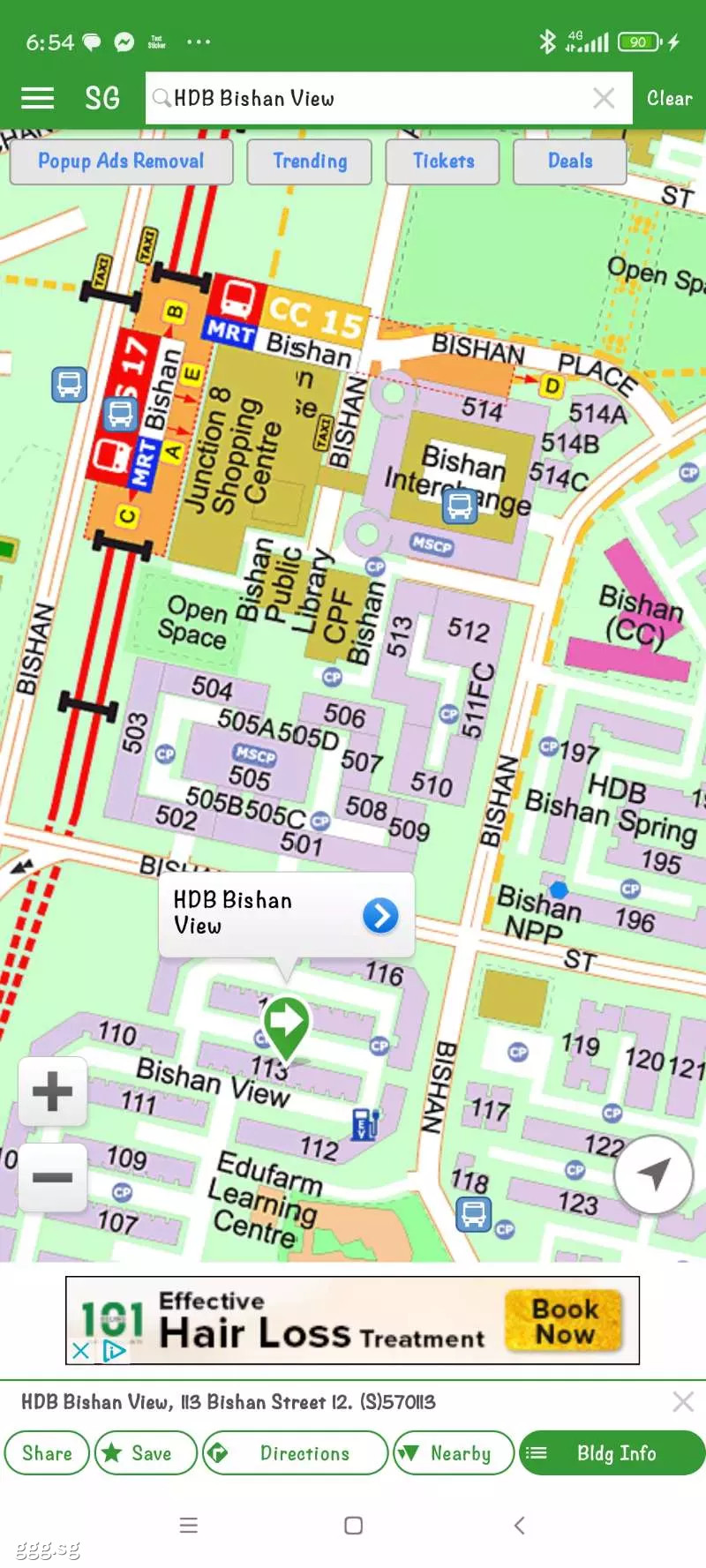The height and width of the screenshot is (1568, 706).
Task: Zoom in the map with plus button
Action: [53, 1092]
